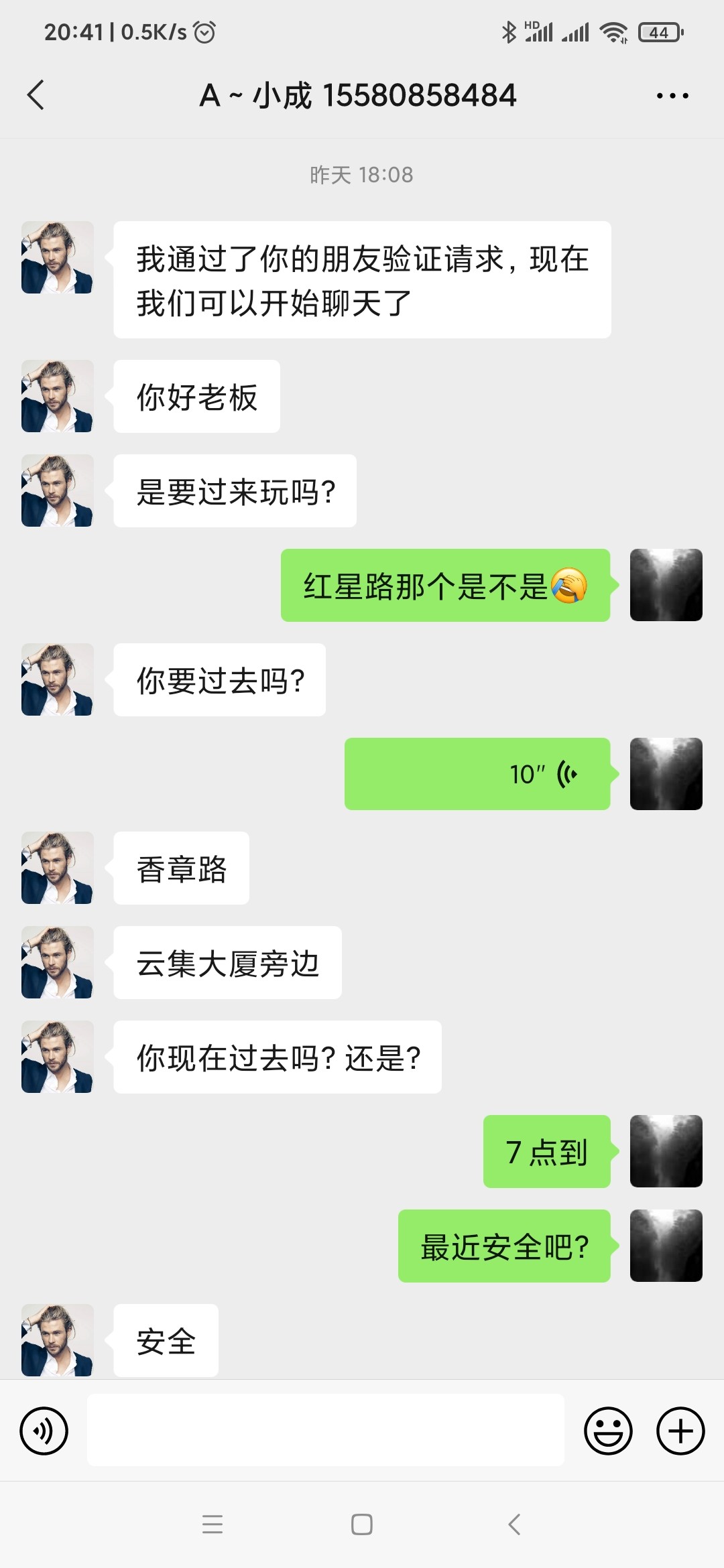Viewport: 724px width, 1568px height.
Task: Tap your own avatar beside the voice message
Action: point(666,774)
